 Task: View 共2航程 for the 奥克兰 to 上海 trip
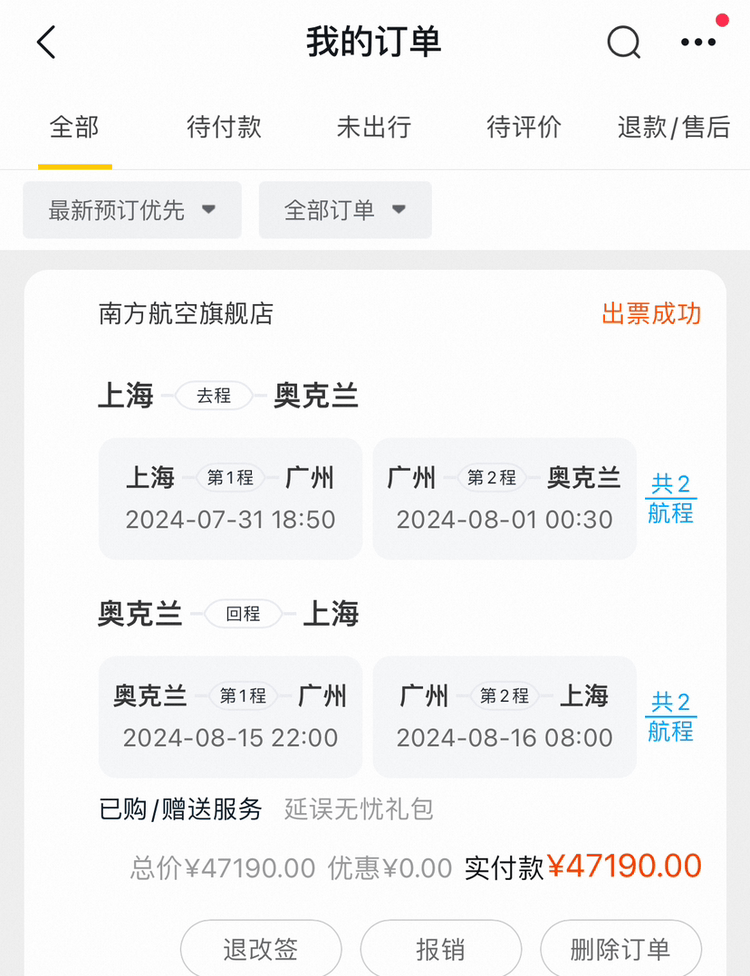click(x=670, y=717)
